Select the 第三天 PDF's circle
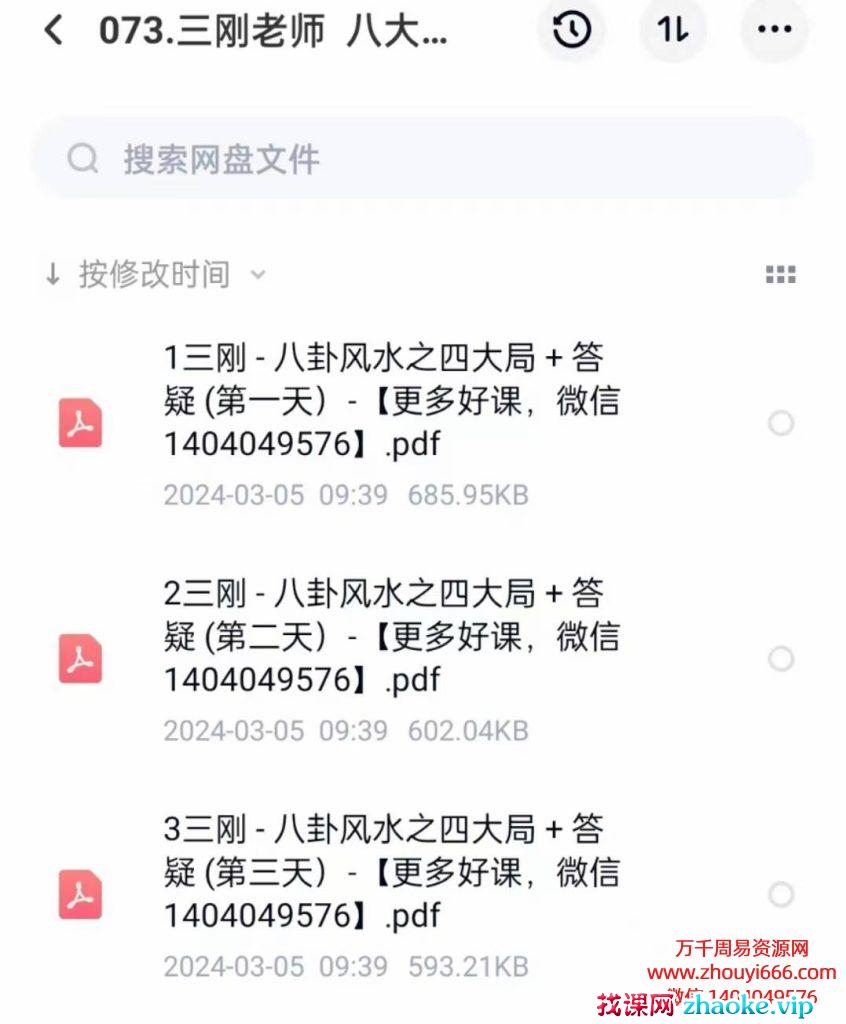The width and height of the screenshot is (846, 1024). (781, 894)
